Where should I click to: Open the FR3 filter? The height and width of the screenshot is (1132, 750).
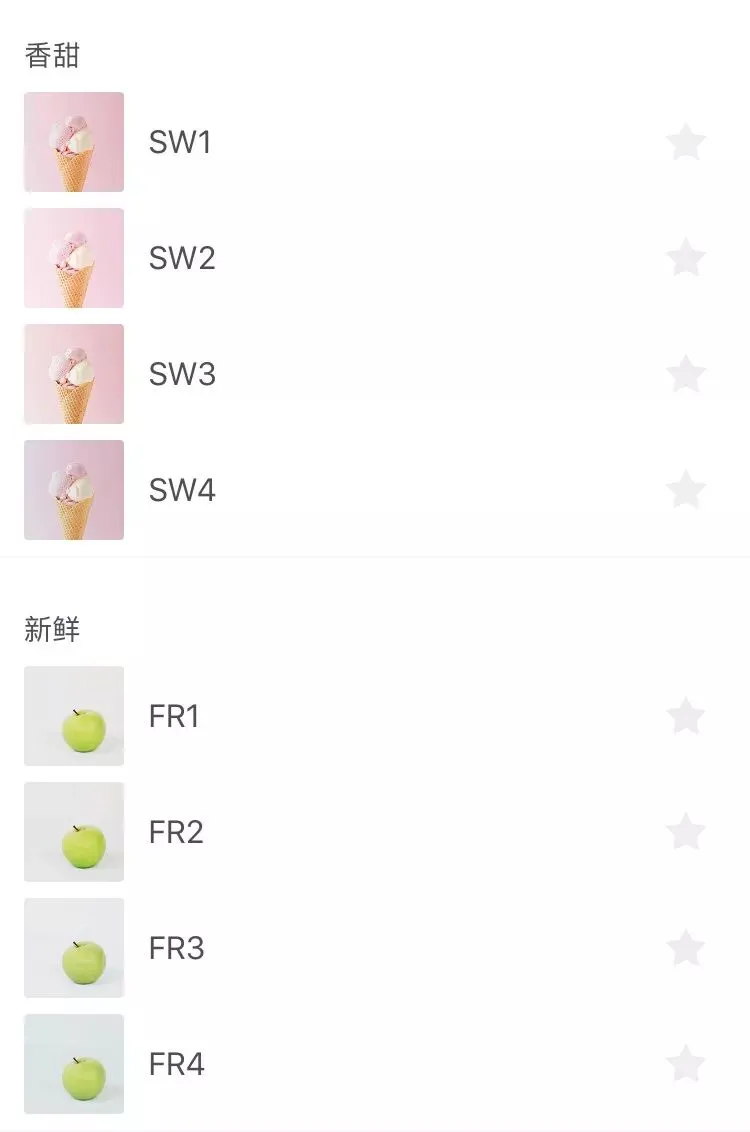(x=176, y=948)
